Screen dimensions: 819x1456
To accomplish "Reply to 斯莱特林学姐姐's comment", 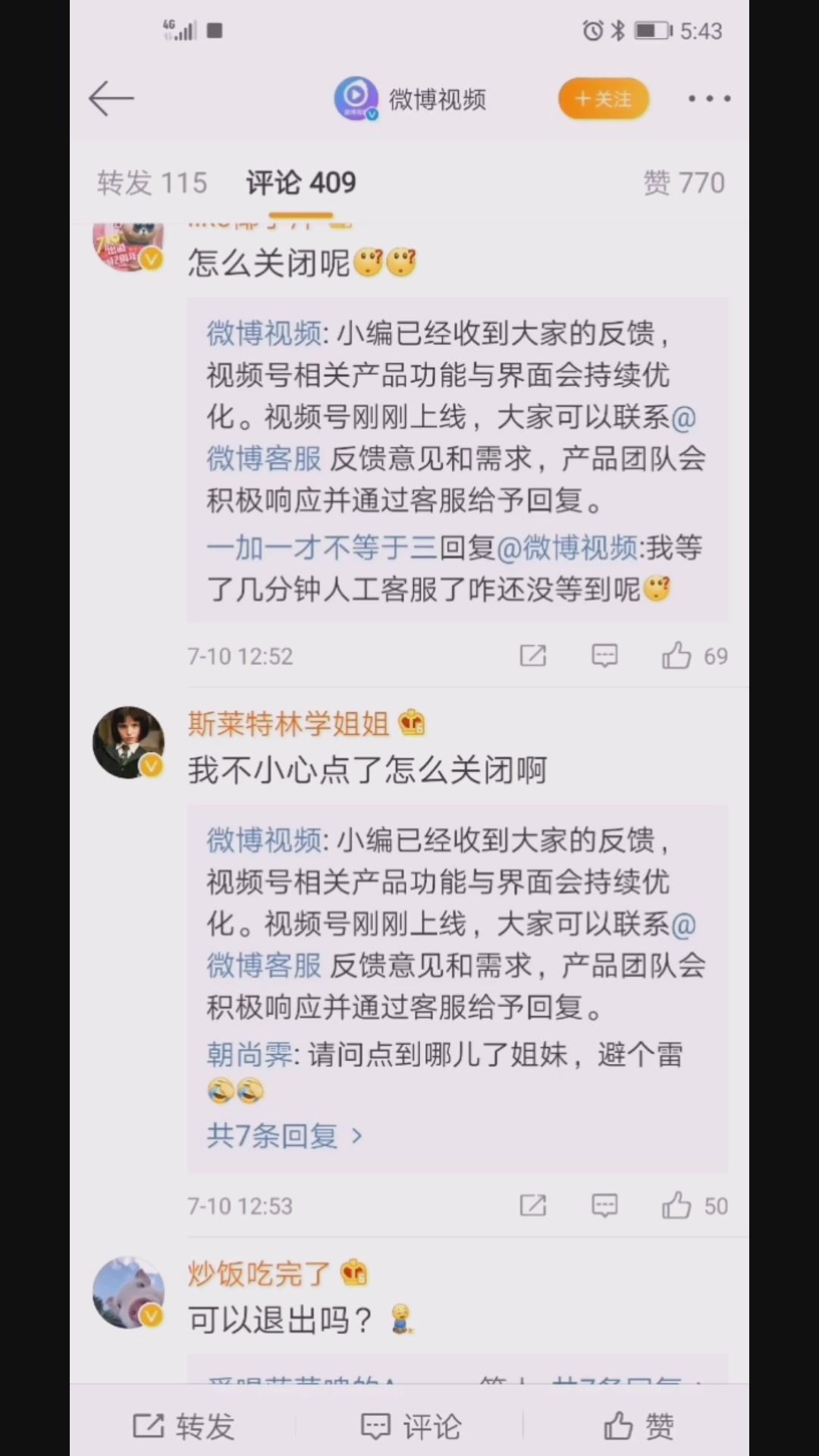I will 604,1206.
